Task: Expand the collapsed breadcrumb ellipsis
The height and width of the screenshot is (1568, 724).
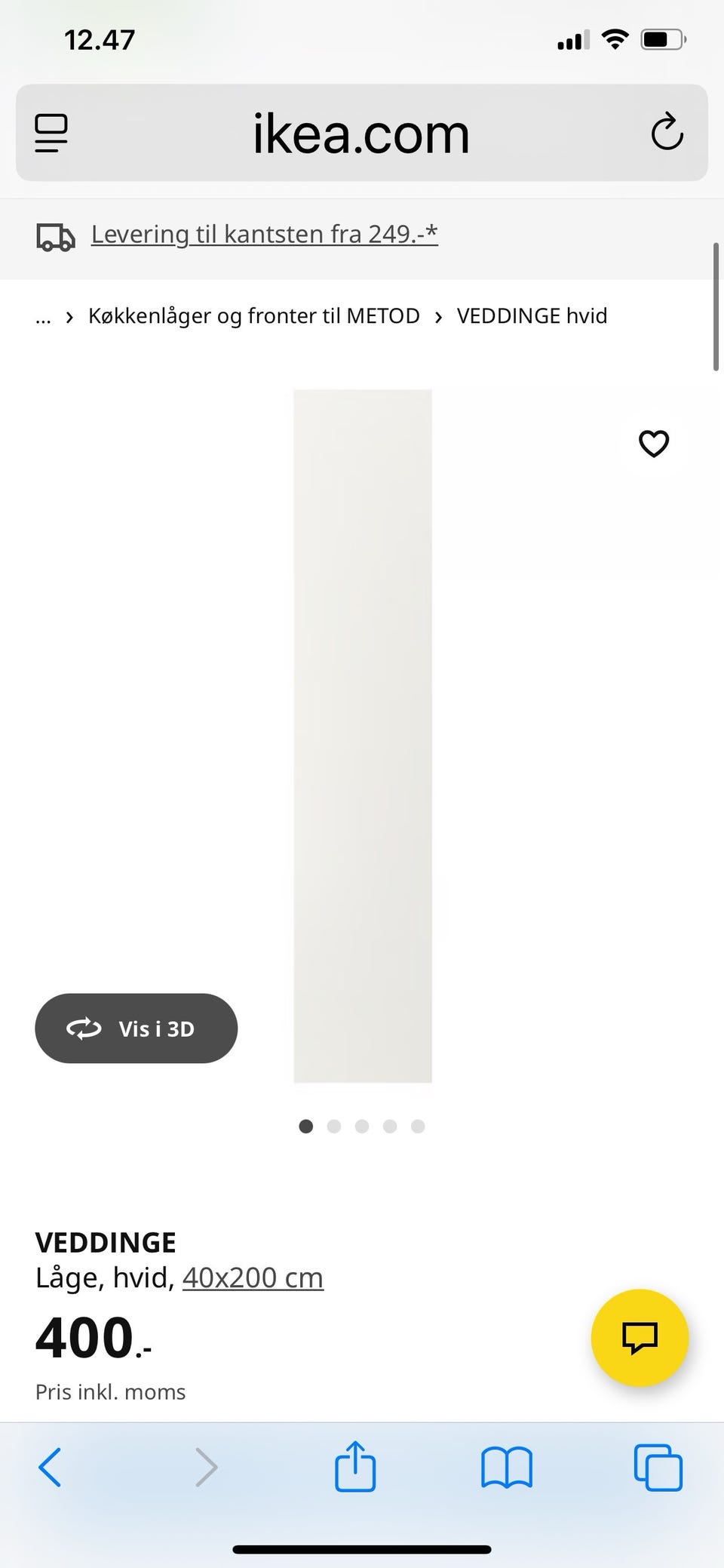Action: [43, 316]
